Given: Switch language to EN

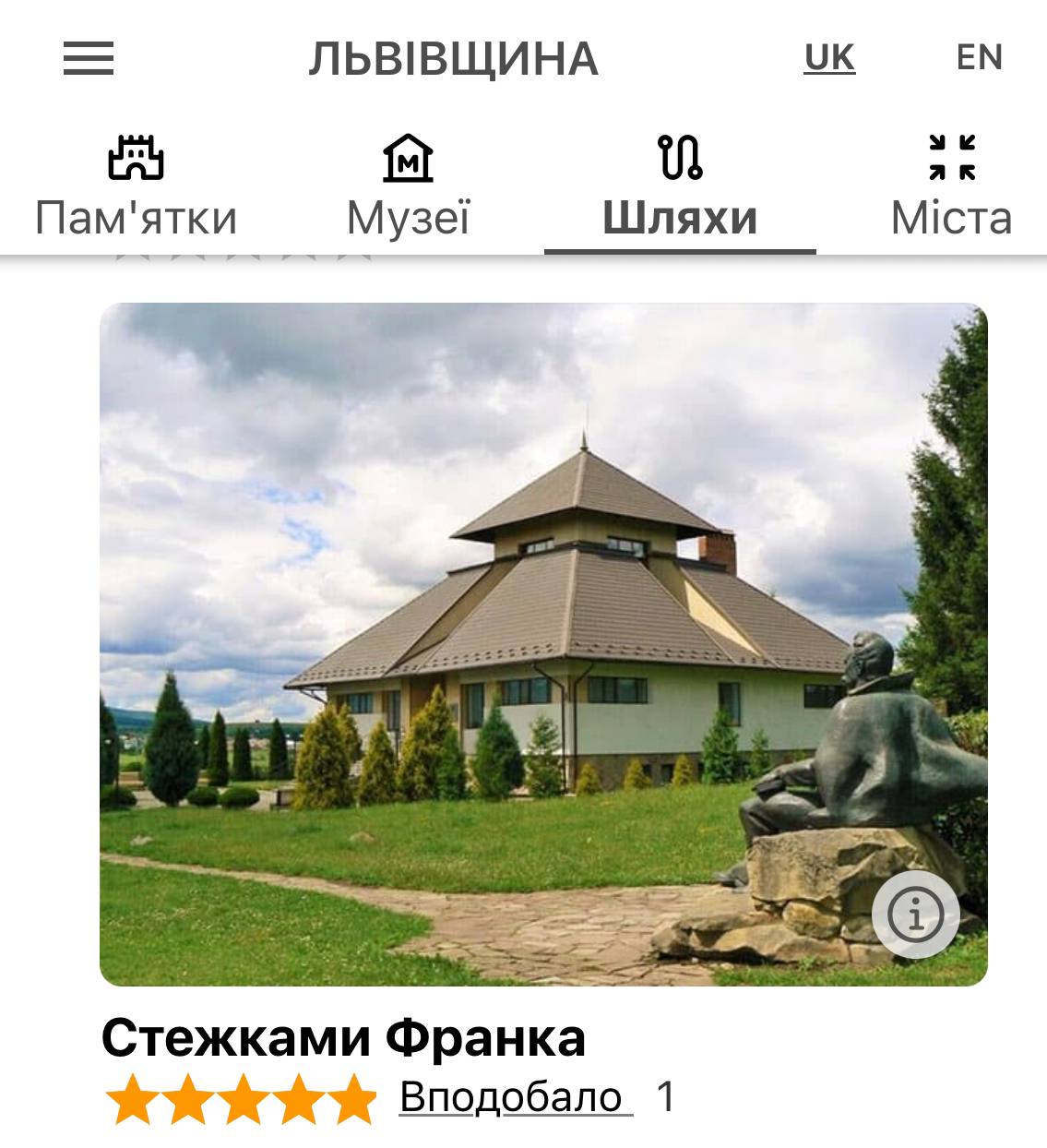Looking at the screenshot, I should pyautogui.click(x=979, y=58).
